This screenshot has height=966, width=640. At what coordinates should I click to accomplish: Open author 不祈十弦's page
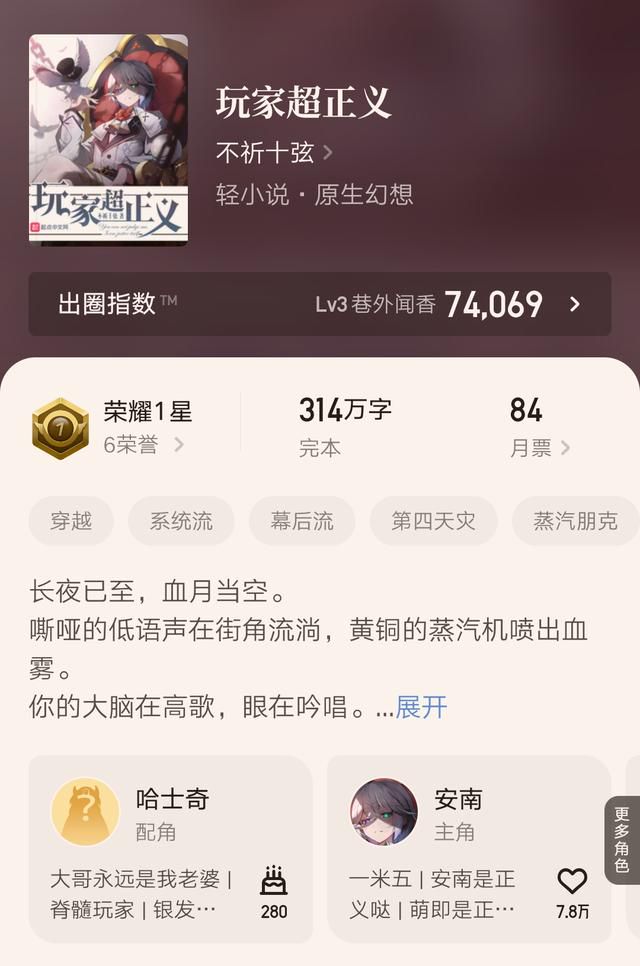tap(273, 153)
